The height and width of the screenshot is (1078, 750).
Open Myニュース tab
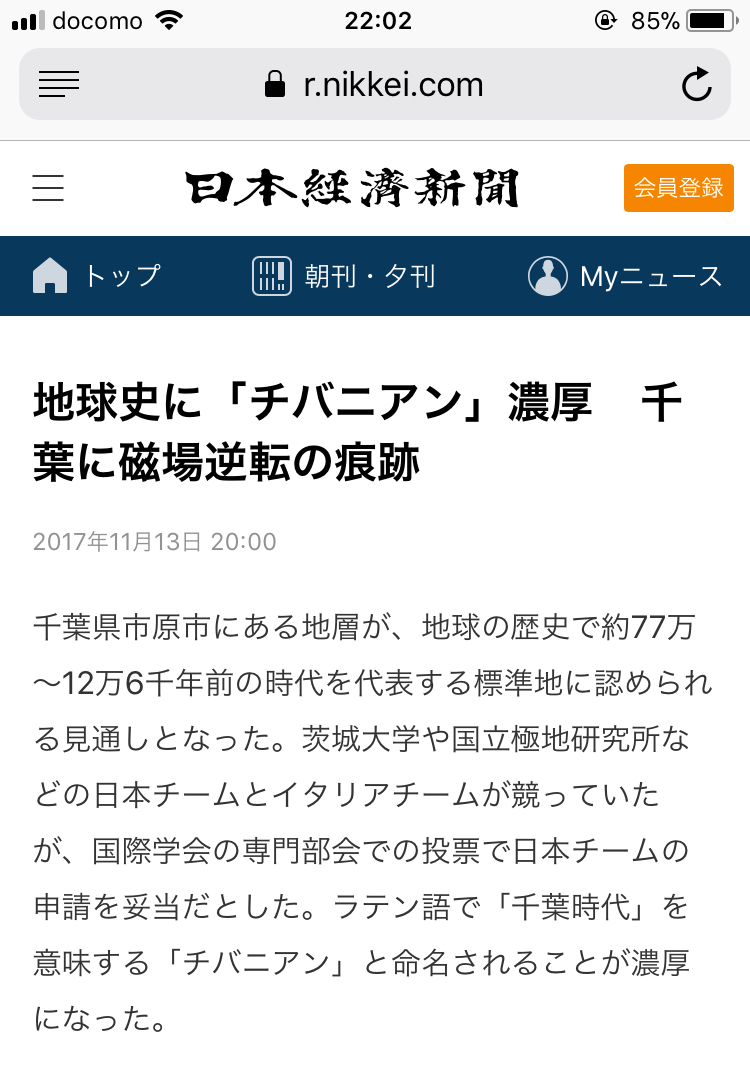coord(625,276)
